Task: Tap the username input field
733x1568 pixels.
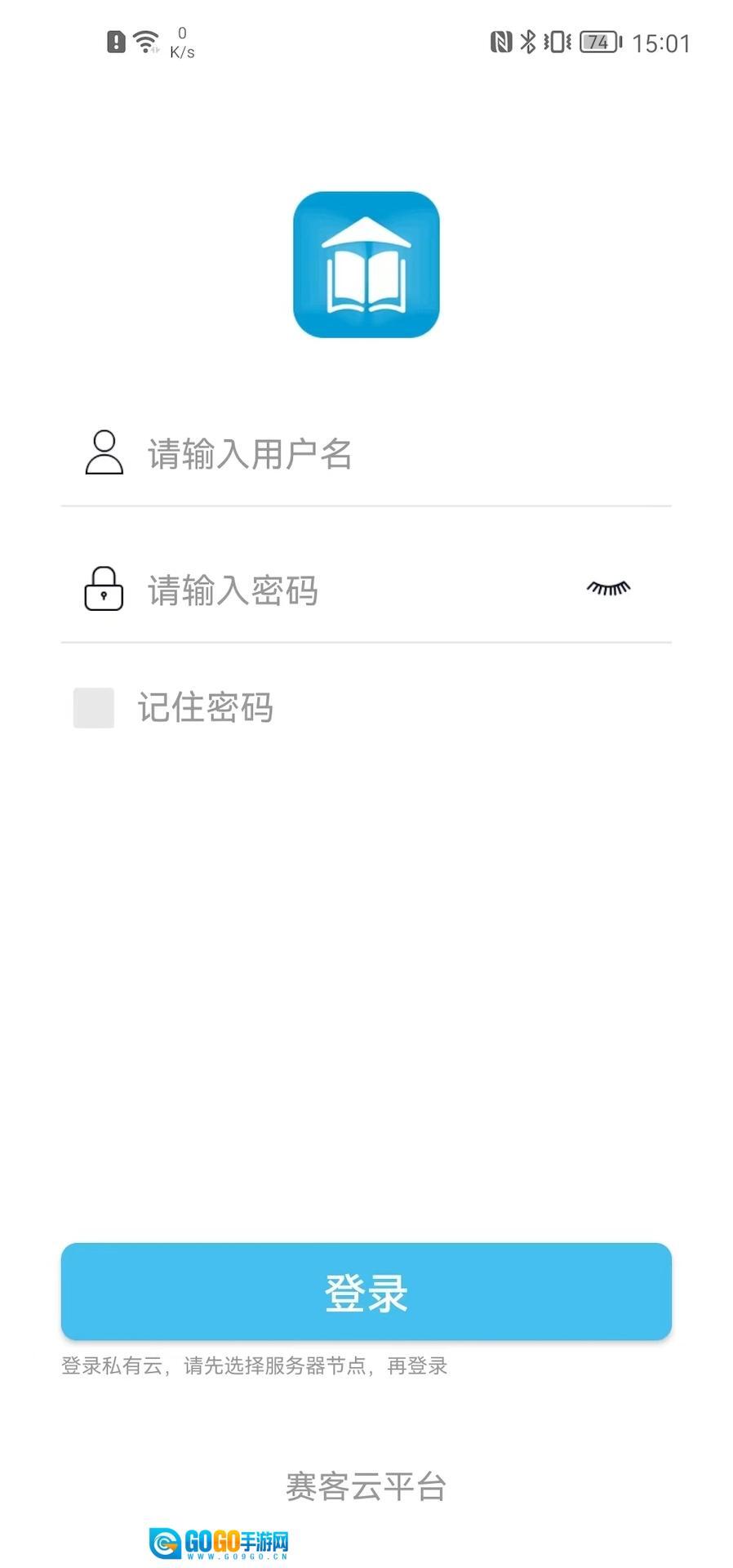Action: click(392, 454)
